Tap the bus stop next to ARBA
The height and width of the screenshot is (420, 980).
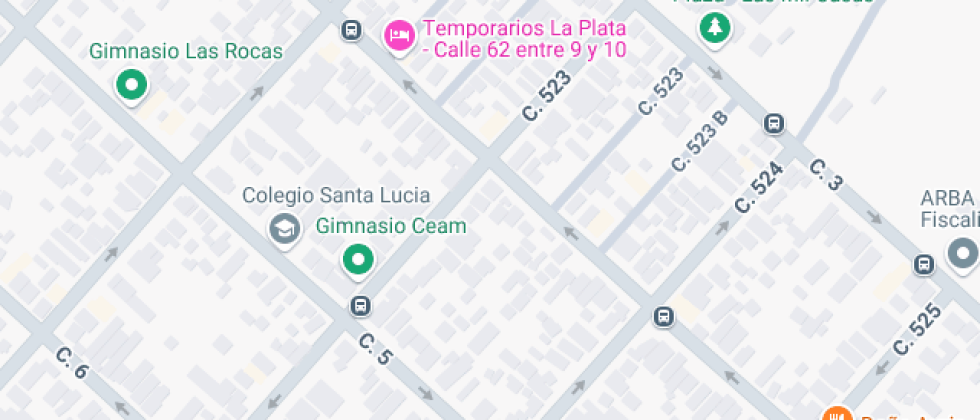(924, 264)
